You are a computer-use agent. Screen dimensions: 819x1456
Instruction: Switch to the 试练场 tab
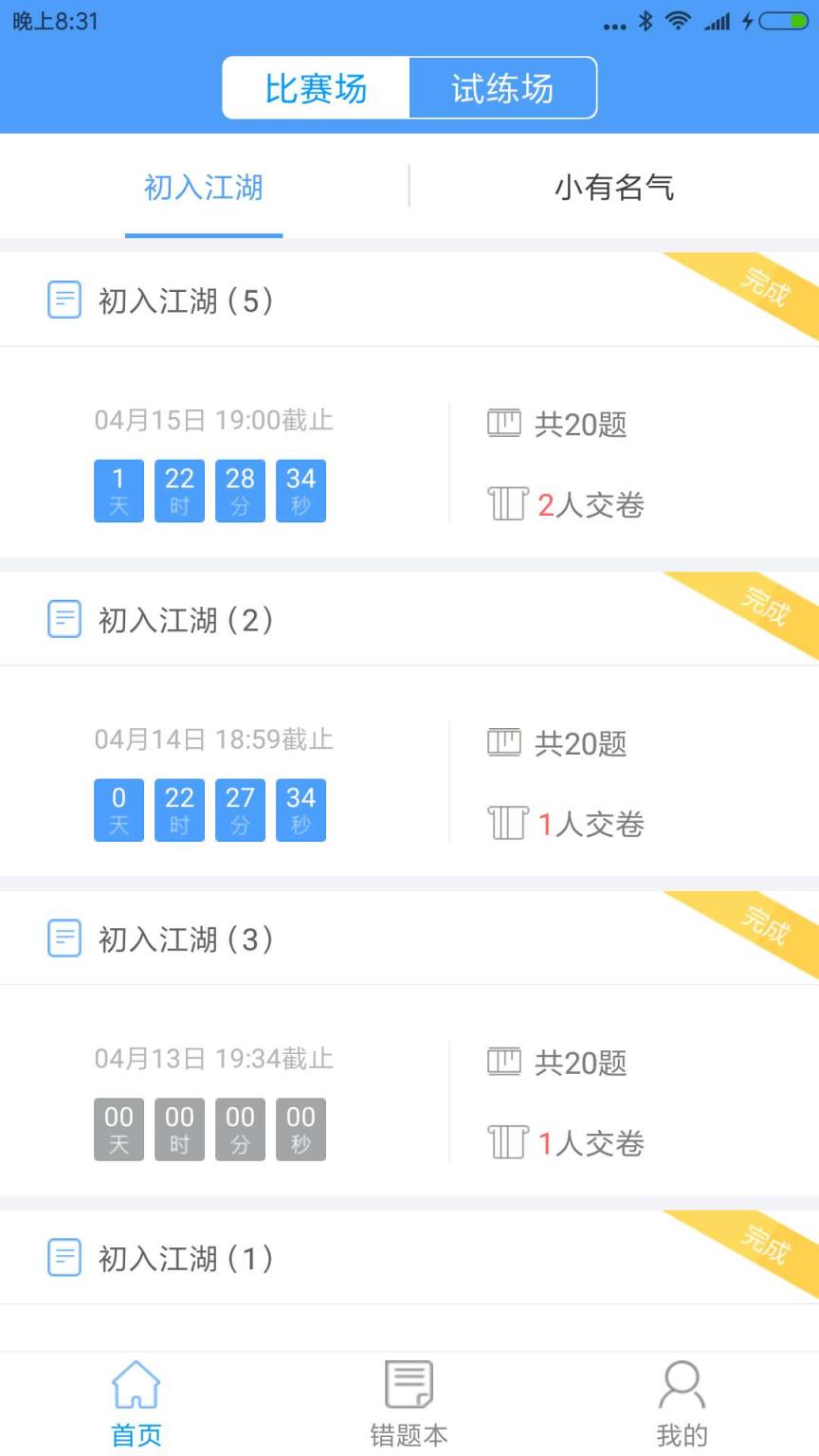[x=503, y=86]
